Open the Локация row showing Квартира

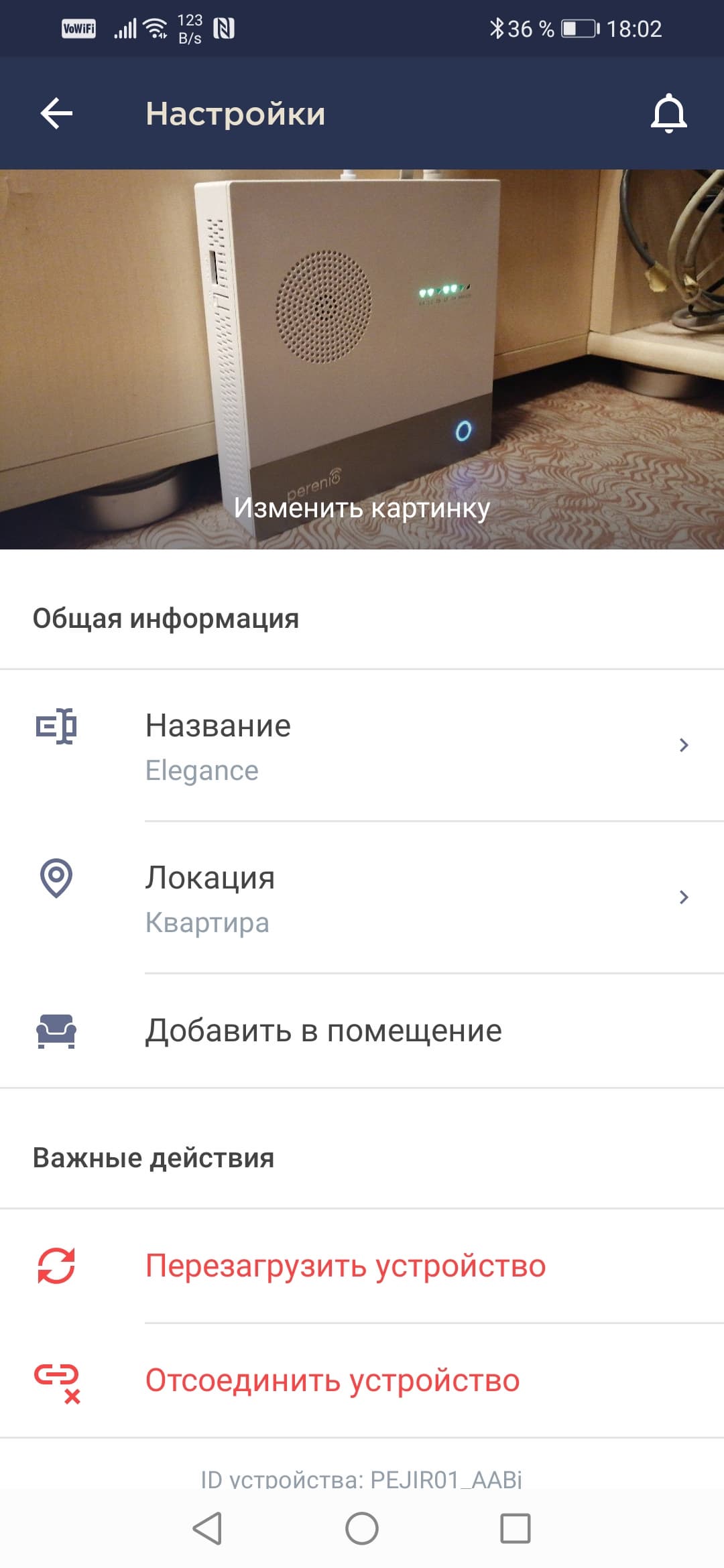pyautogui.click(x=362, y=898)
